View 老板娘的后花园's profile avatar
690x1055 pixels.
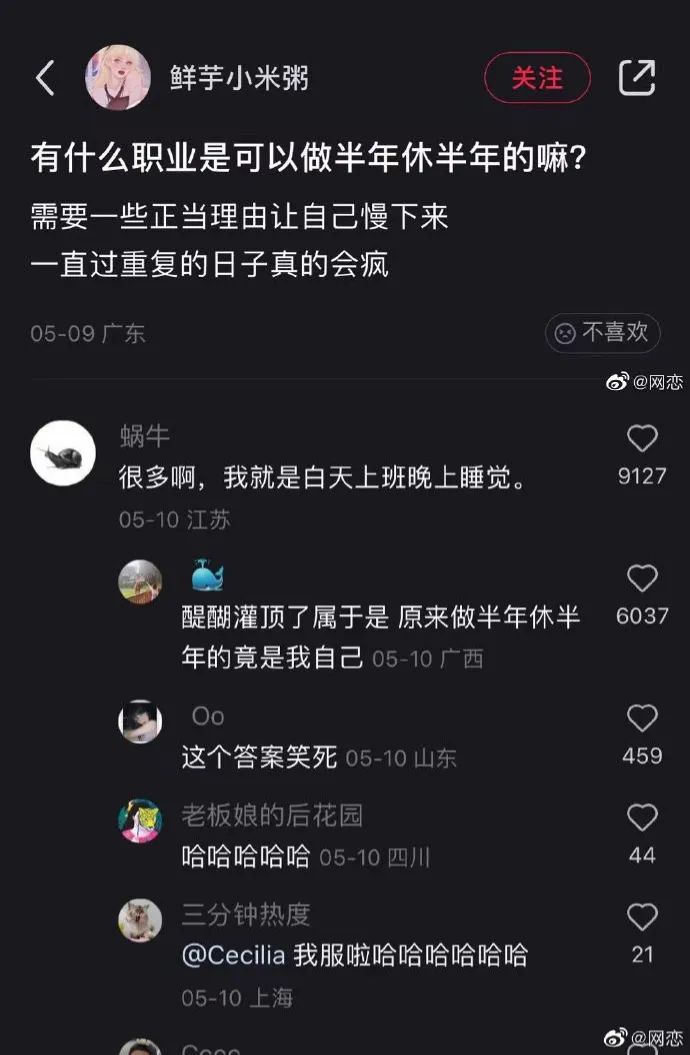pyautogui.click(x=140, y=821)
